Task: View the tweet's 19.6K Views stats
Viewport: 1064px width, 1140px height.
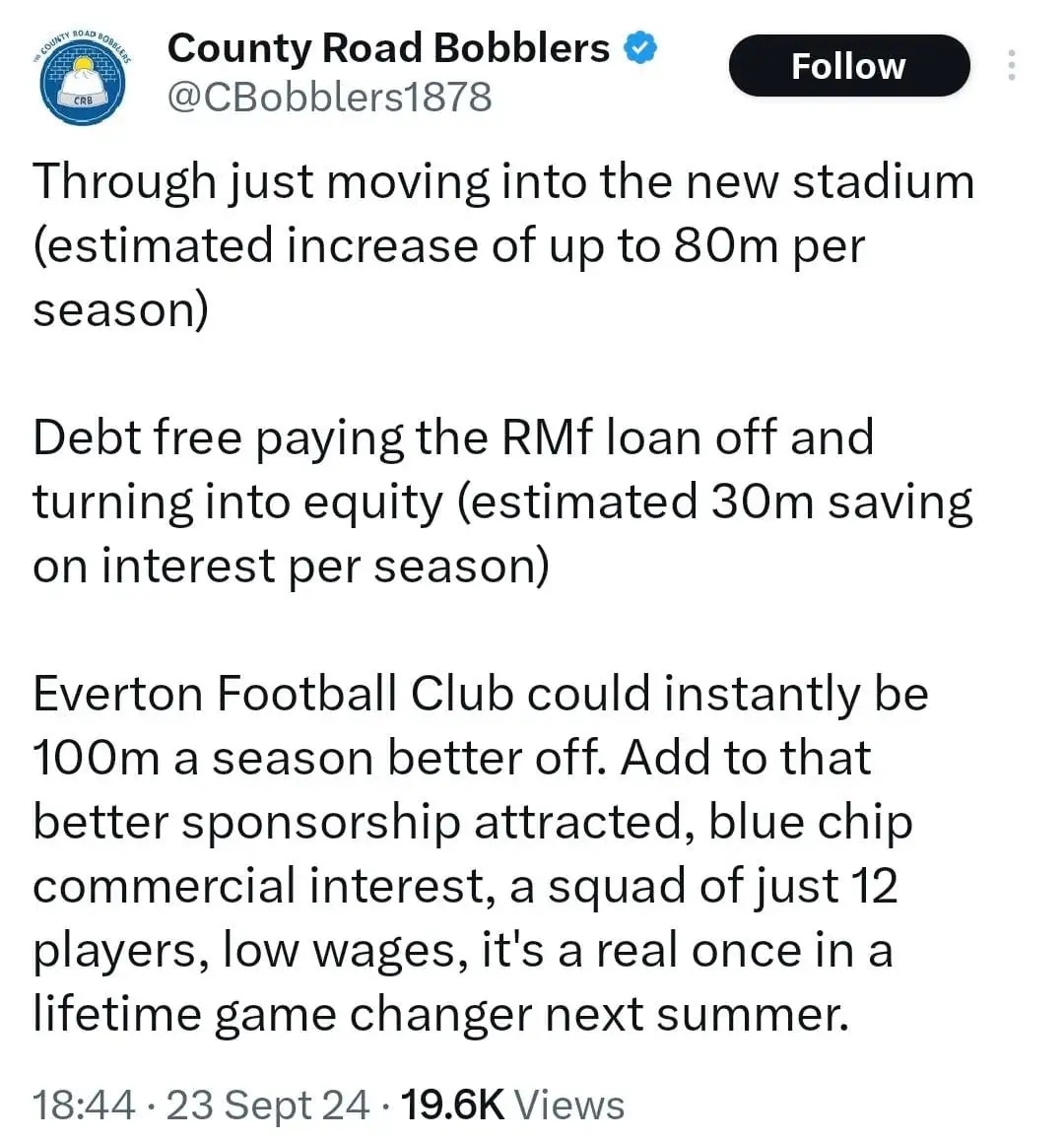Action: [x=511, y=1105]
